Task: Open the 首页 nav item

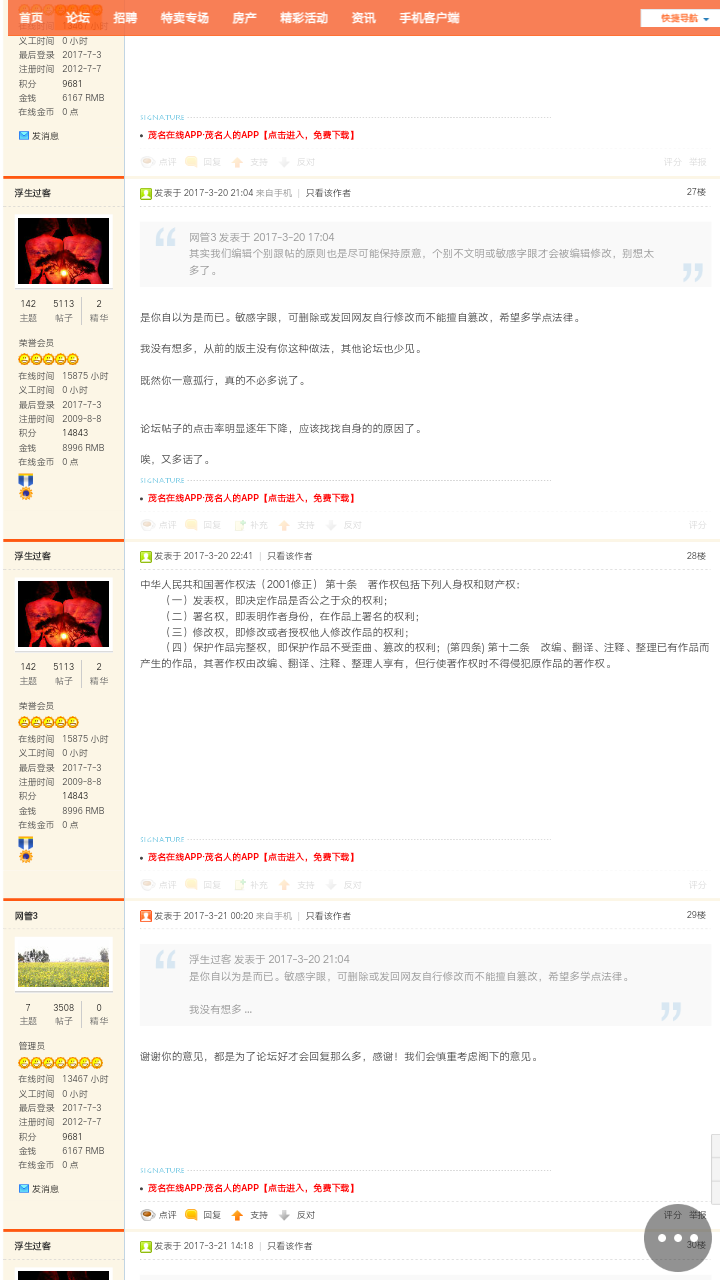Action: (31, 18)
